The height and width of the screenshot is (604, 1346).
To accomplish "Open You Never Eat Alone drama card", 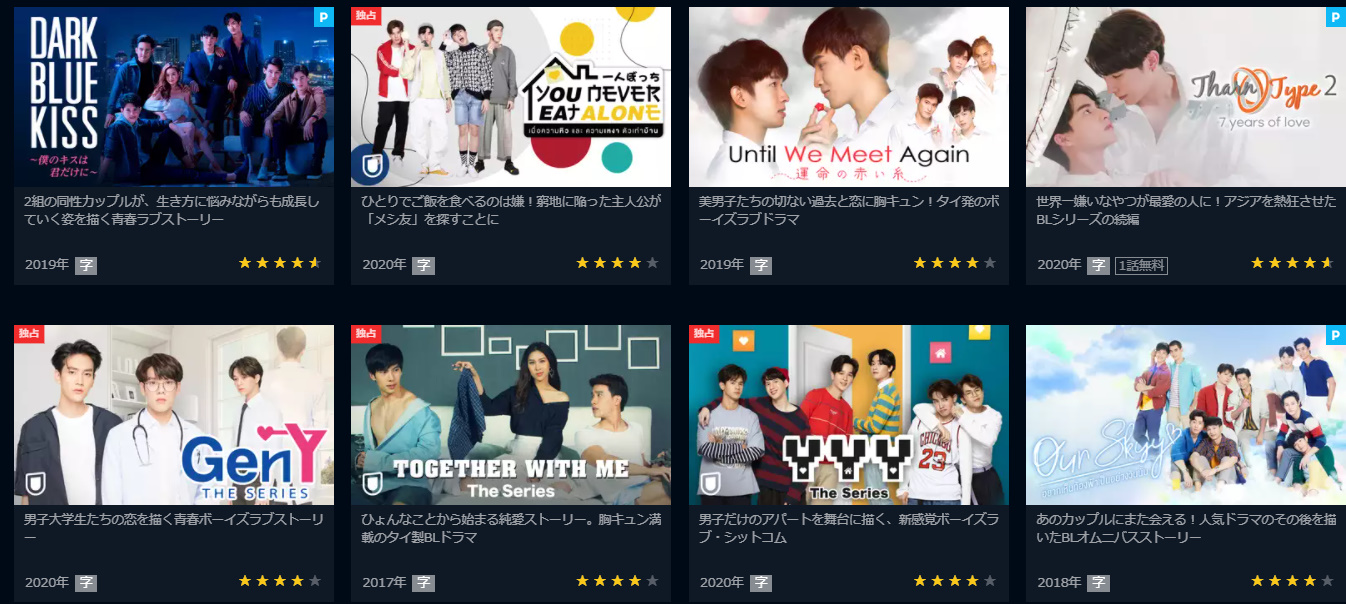I will (511, 97).
